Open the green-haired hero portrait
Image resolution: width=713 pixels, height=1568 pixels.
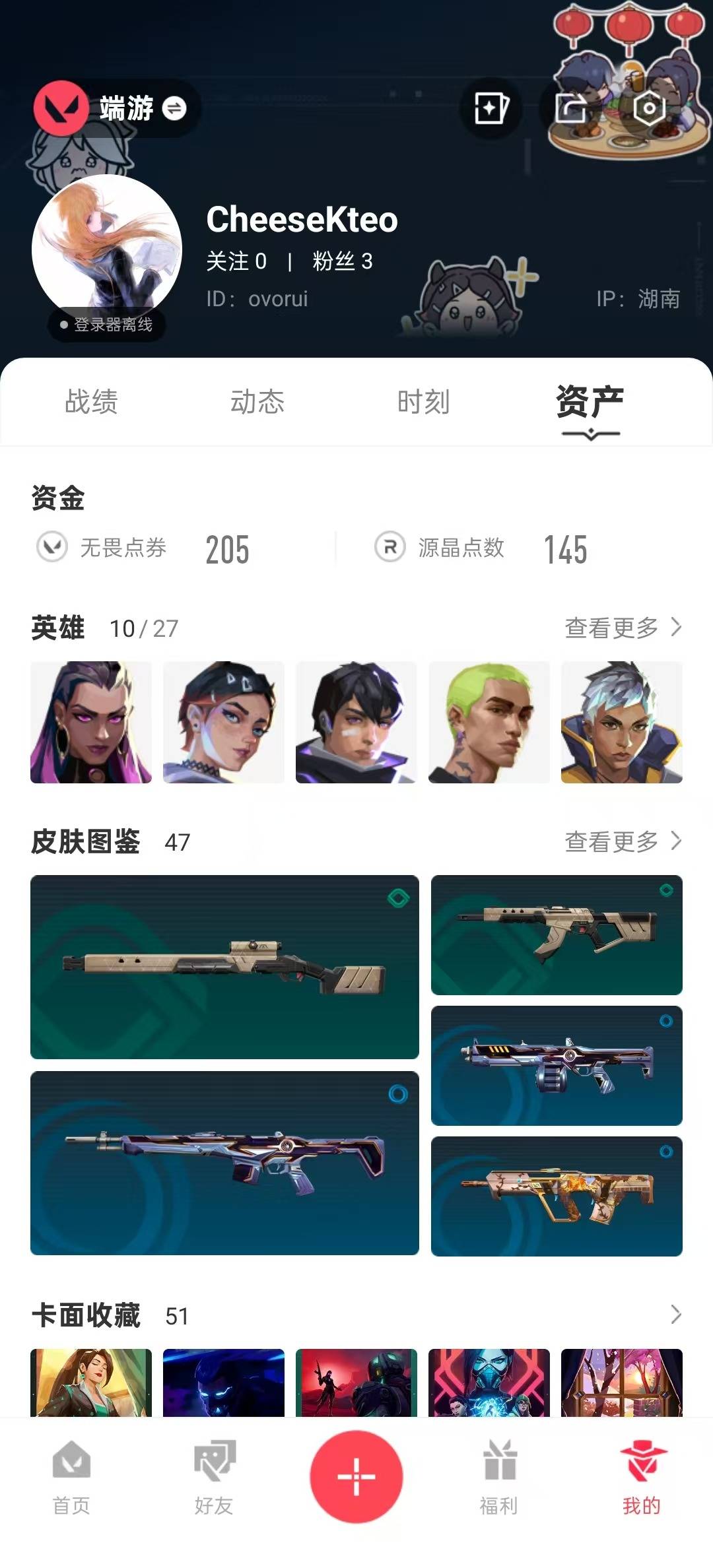[489, 722]
